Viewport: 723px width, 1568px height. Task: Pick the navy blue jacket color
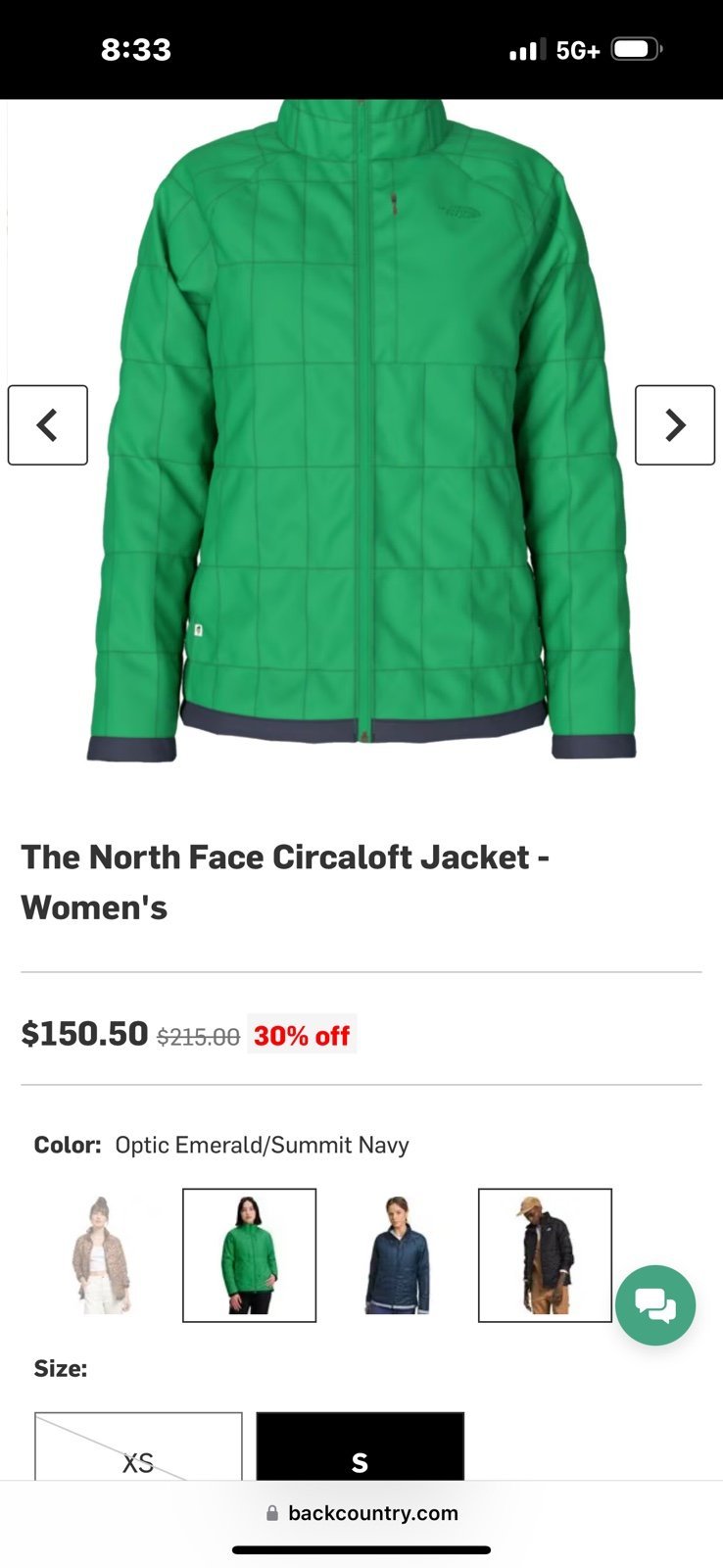[x=398, y=1255]
